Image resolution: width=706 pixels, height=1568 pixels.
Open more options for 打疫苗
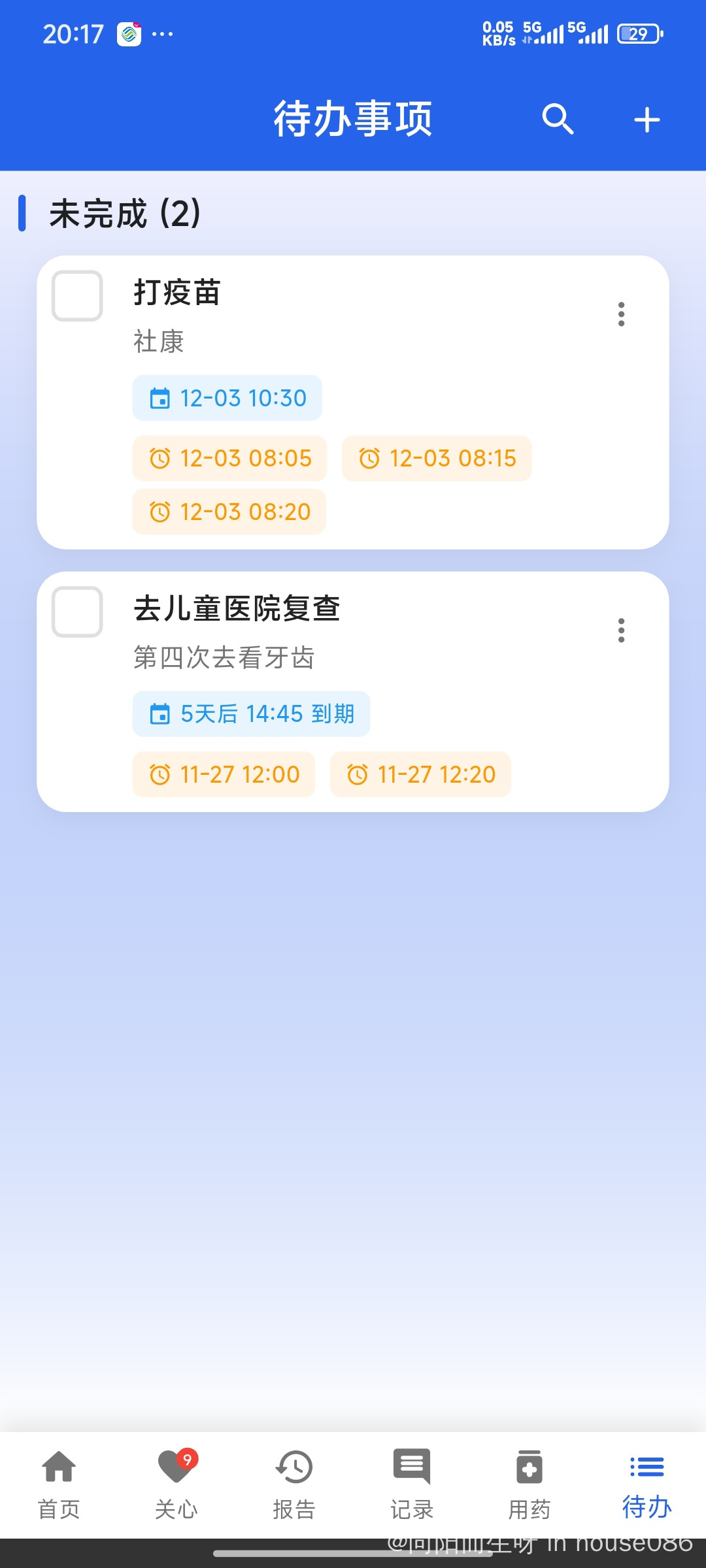pos(621,314)
